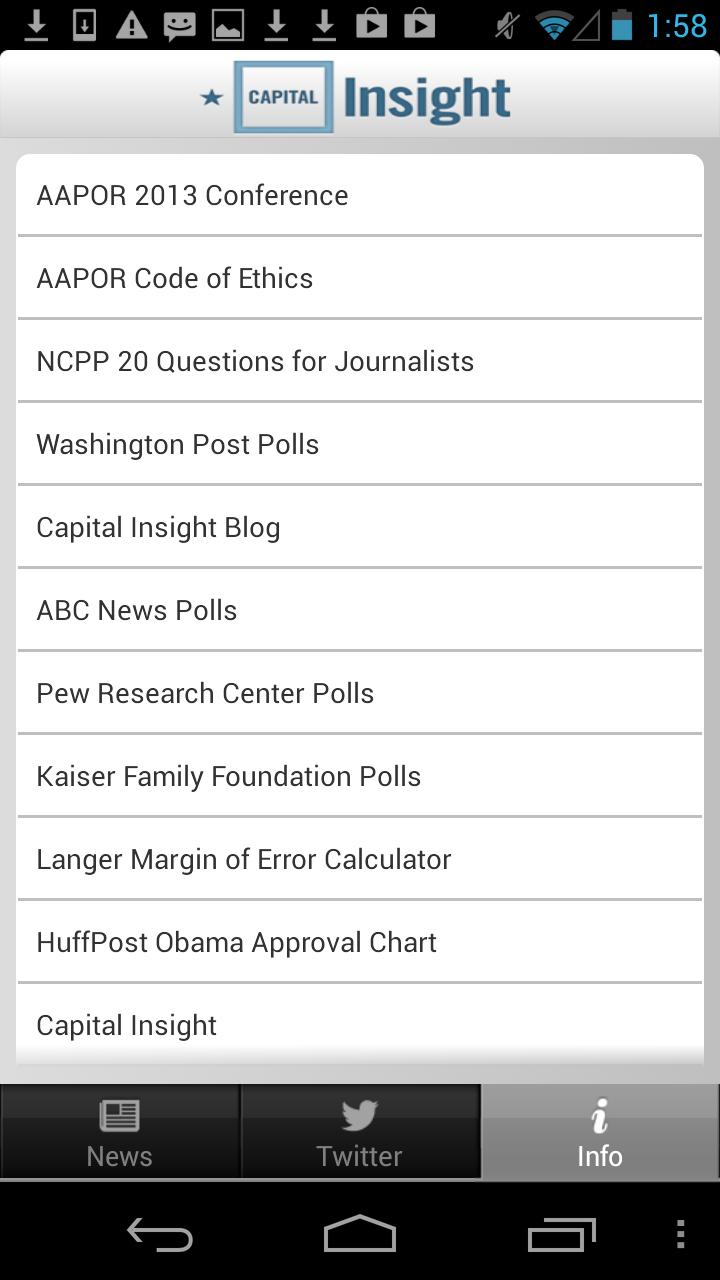Tap the newspaper icon on the News tab
Screen dimensions: 720x1280
[x=119, y=1114]
